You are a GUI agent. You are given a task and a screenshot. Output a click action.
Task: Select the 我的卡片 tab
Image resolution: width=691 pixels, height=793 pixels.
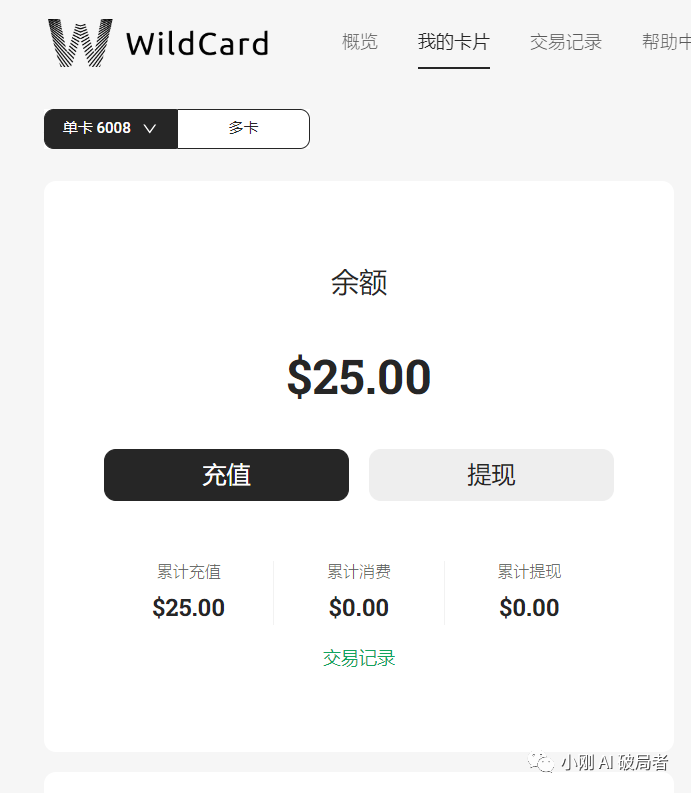pos(453,42)
